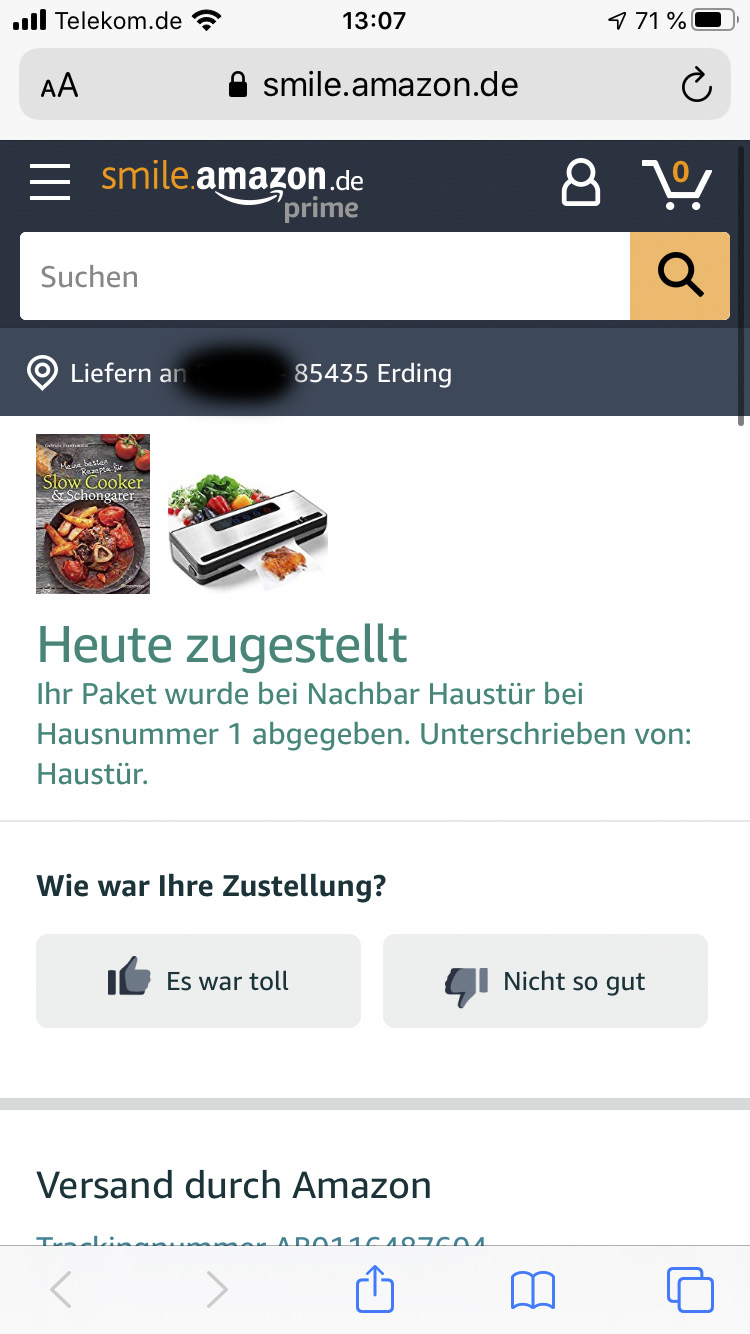750x1334 pixels.
Task: Rate delivery as Nicht so gut
Action: coord(545,981)
